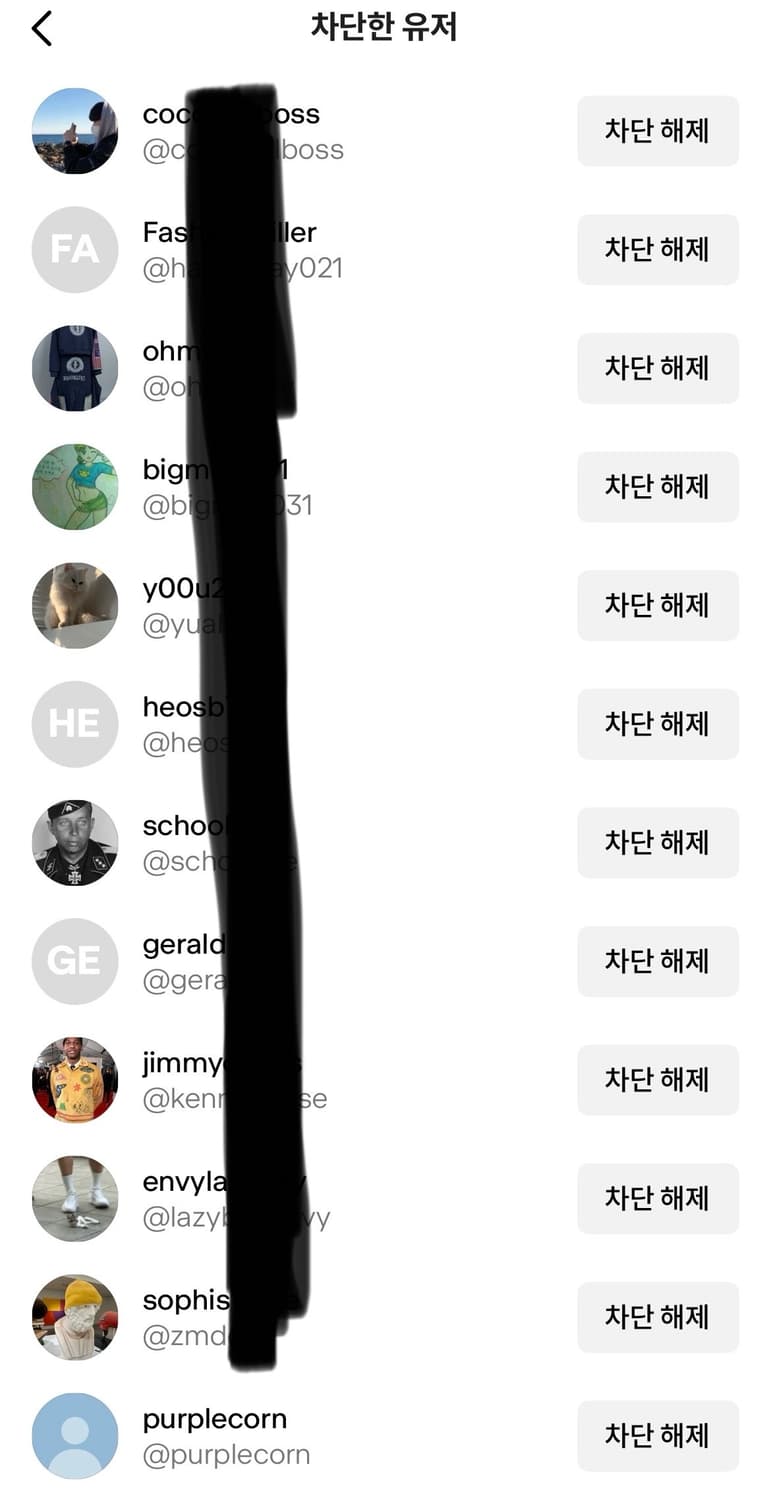This screenshot has height=1500, width=771.
Task: Tap the GE default avatar icon
Action: click(75, 961)
